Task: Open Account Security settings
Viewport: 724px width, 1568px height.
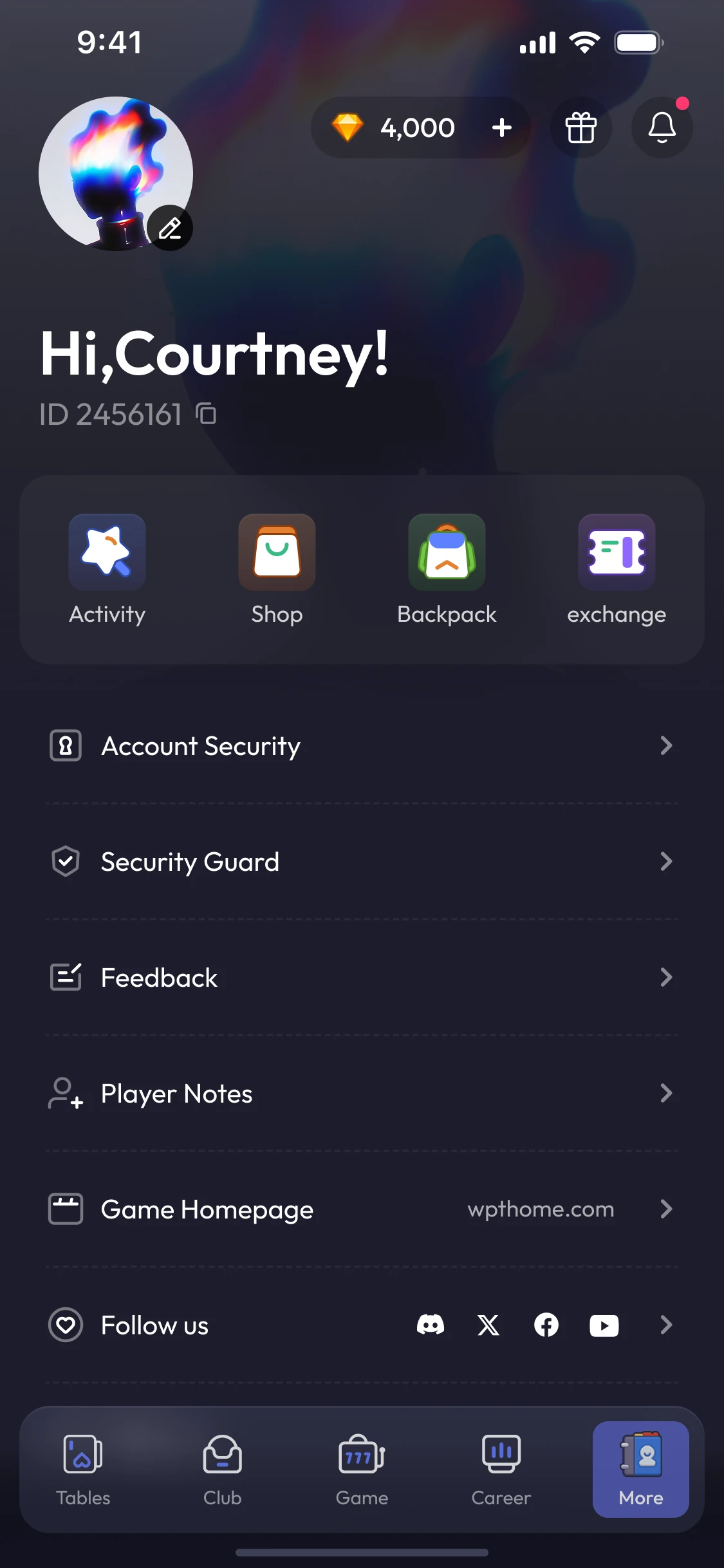Action: tap(362, 746)
